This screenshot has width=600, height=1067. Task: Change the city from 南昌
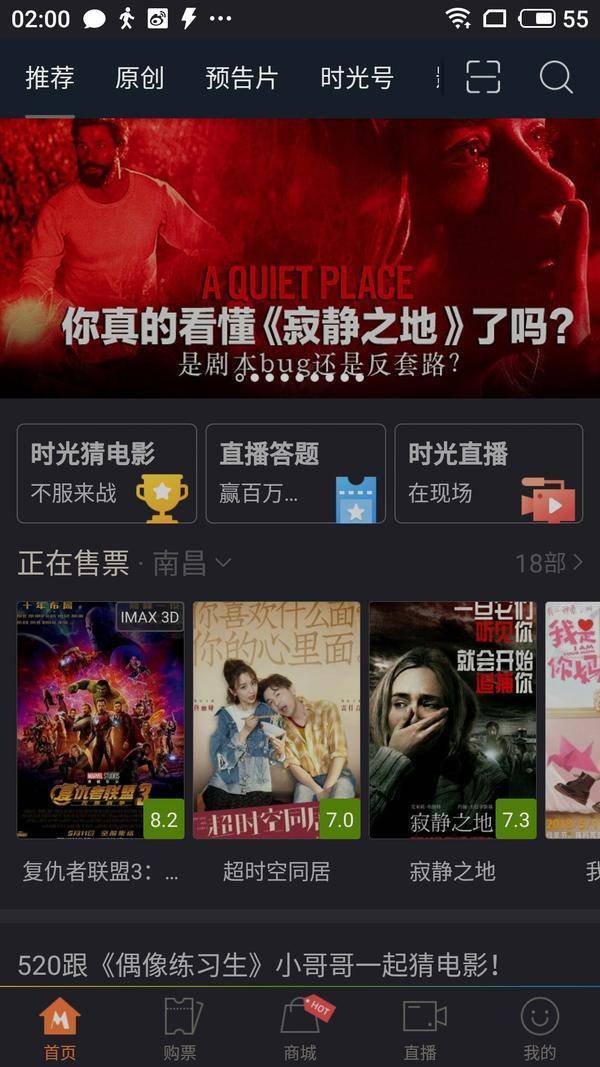click(x=192, y=563)
